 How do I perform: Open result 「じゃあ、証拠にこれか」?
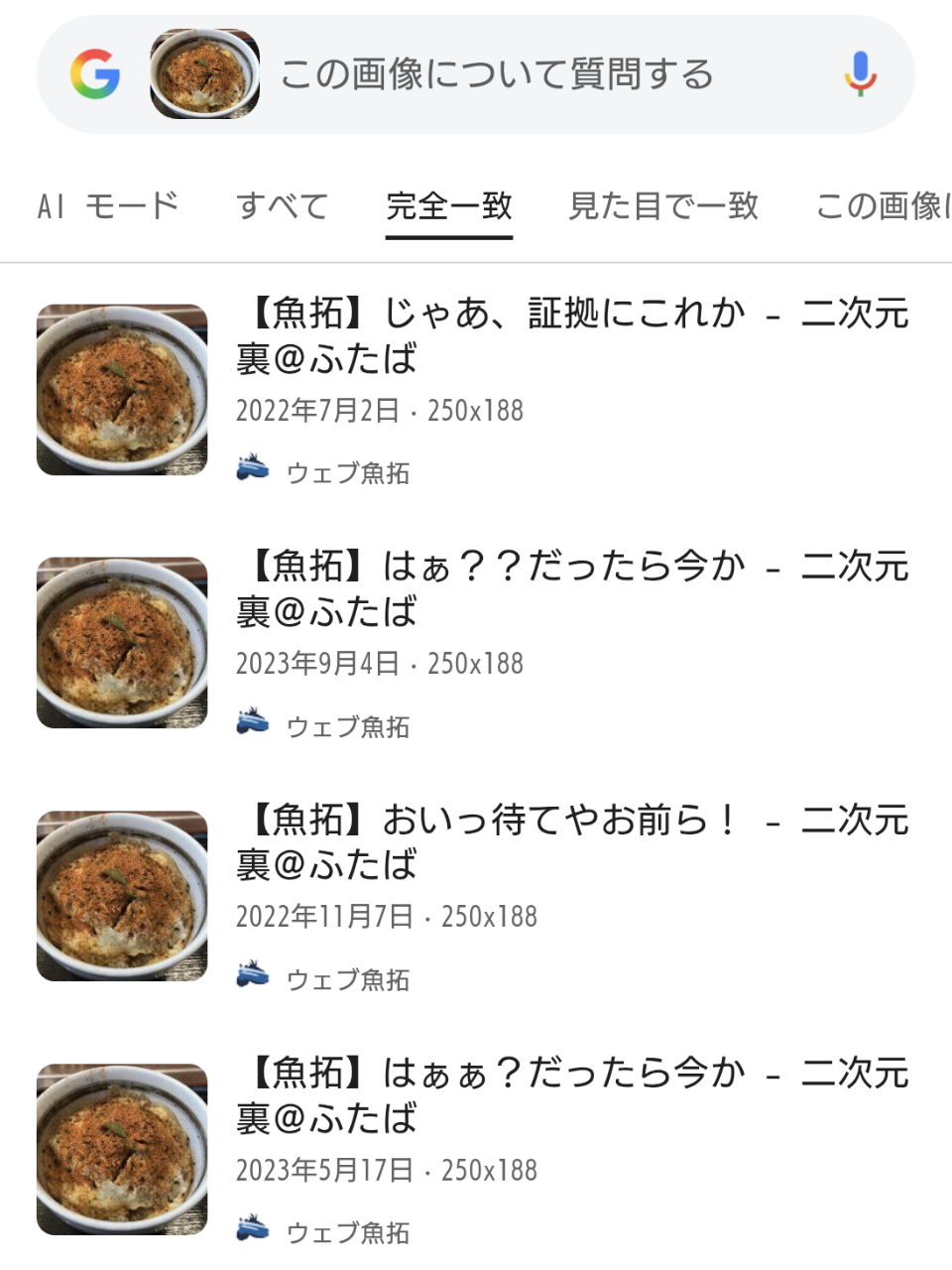tap(571, 335)
